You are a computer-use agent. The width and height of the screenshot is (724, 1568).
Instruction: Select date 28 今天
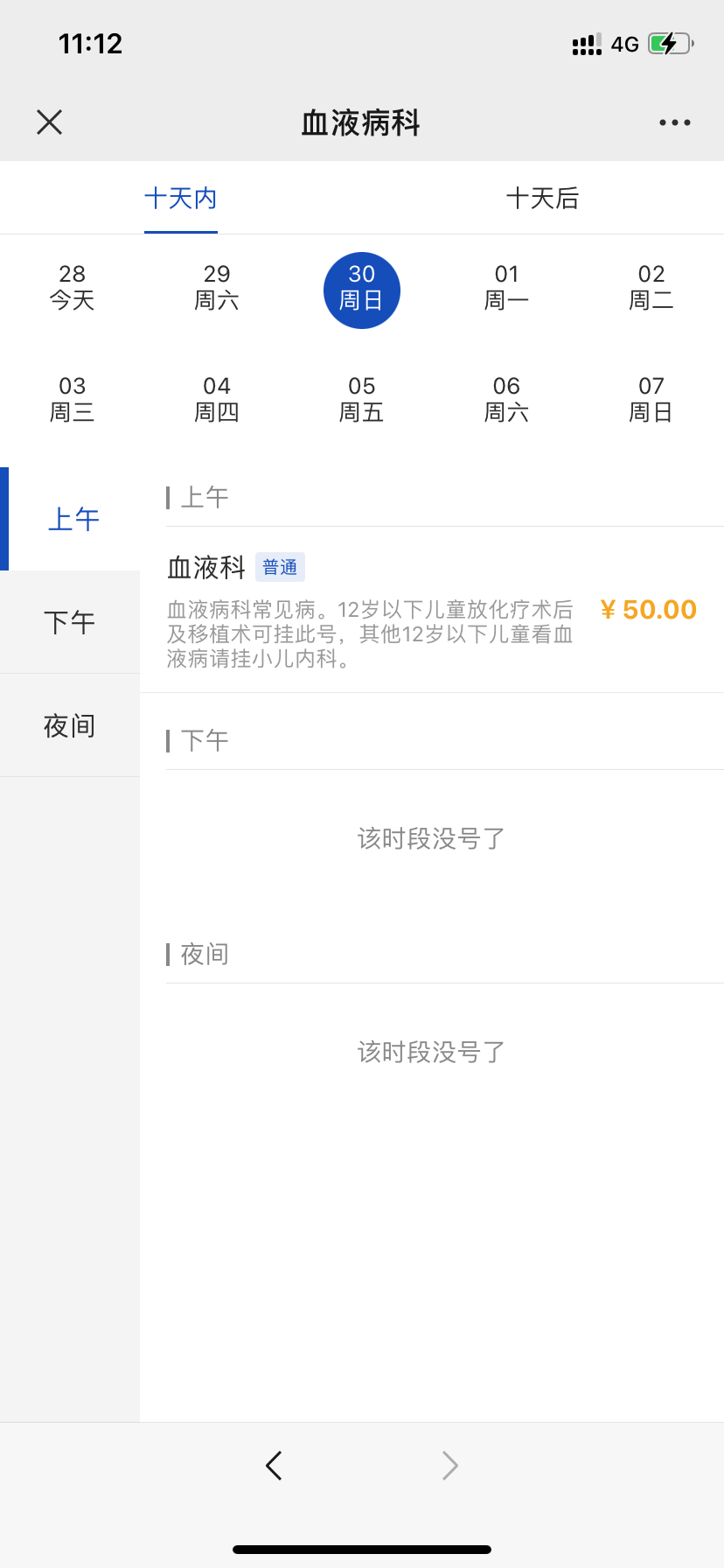[x=73, y=288]
